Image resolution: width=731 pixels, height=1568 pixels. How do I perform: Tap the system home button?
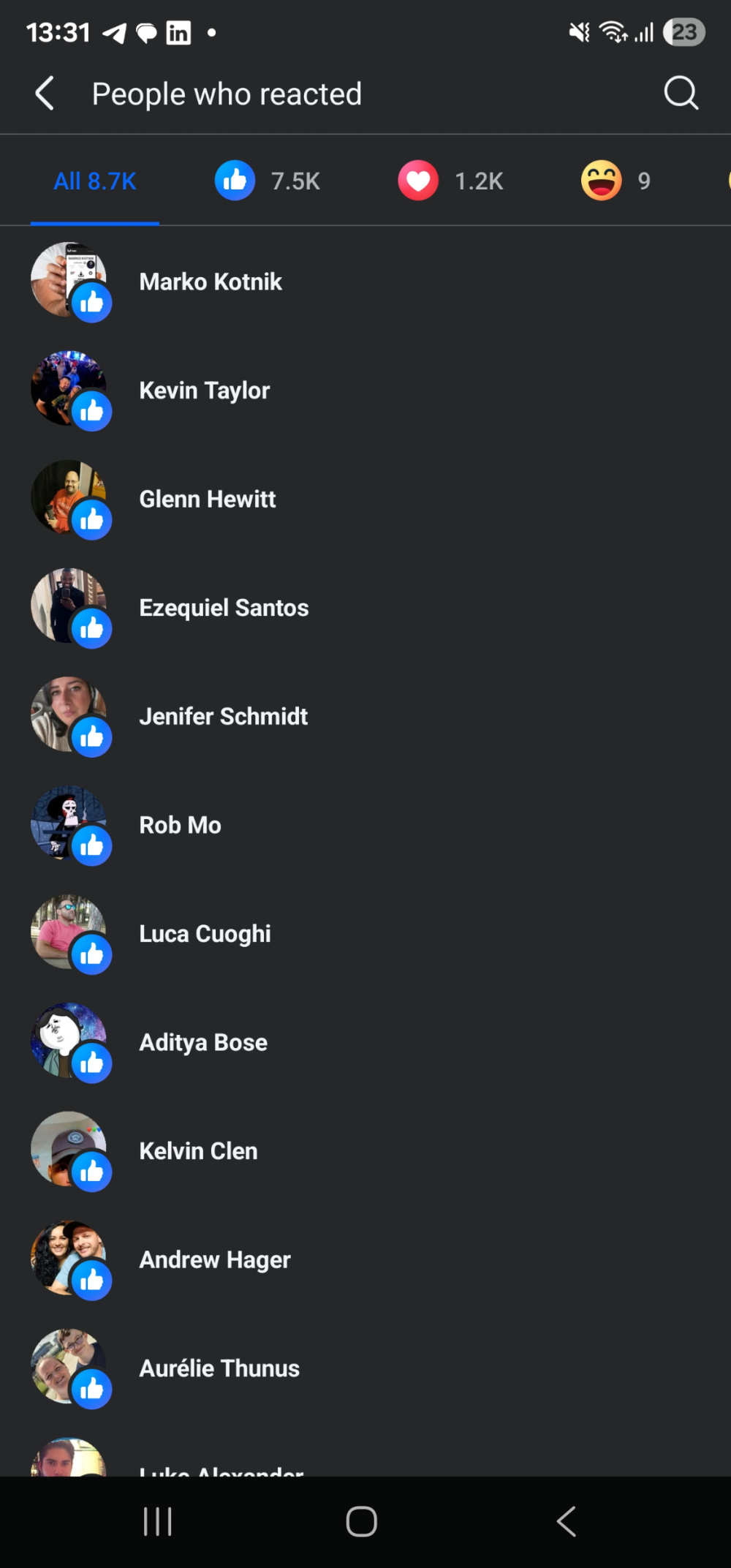[362, 1522]
